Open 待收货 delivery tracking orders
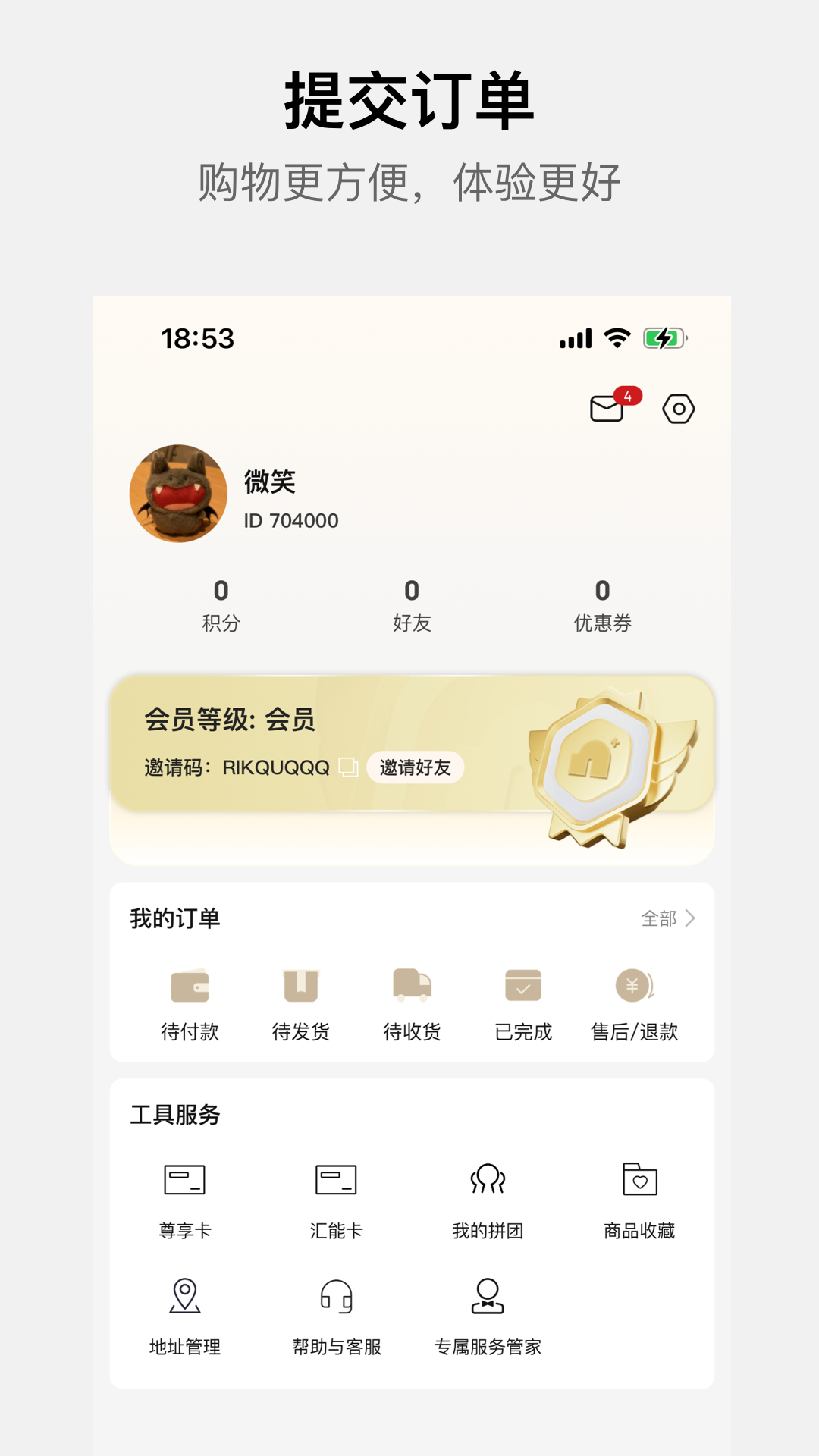Viewport: 819px width, 1456px height. pos(412,1001)
